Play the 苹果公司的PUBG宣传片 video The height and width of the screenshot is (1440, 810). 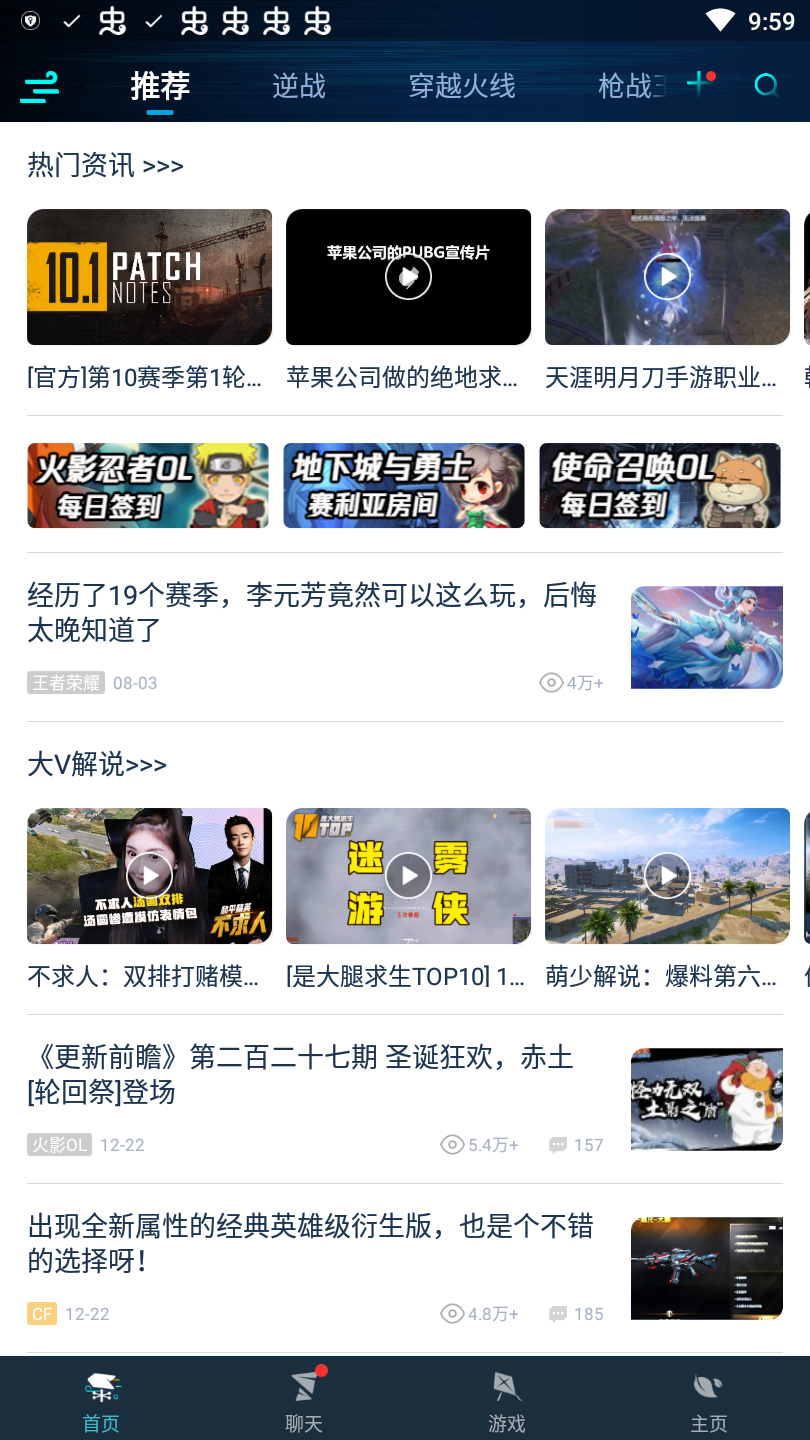(x=407, y=276)
